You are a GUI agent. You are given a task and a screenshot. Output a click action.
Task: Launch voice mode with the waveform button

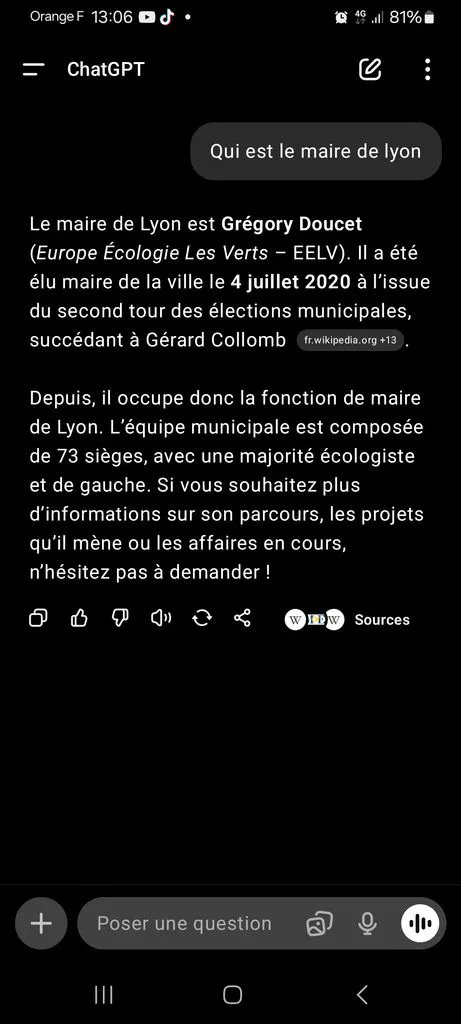[420, 923]
